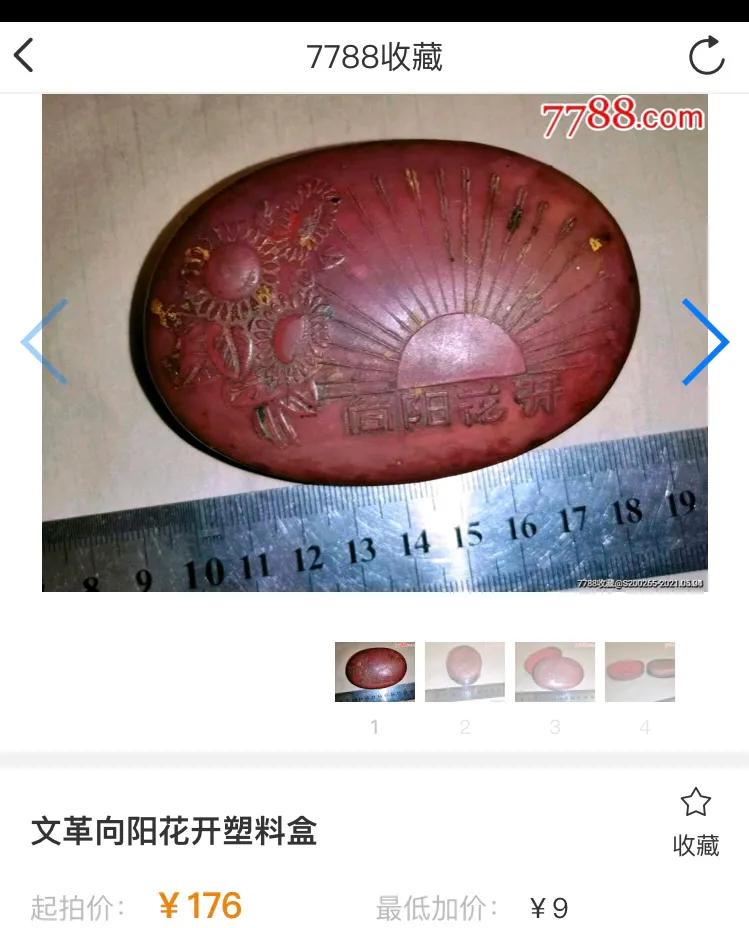Tap the 7788收藏 title in the header
The height and width of the screenshot is (928, 749).
[374, 55]
